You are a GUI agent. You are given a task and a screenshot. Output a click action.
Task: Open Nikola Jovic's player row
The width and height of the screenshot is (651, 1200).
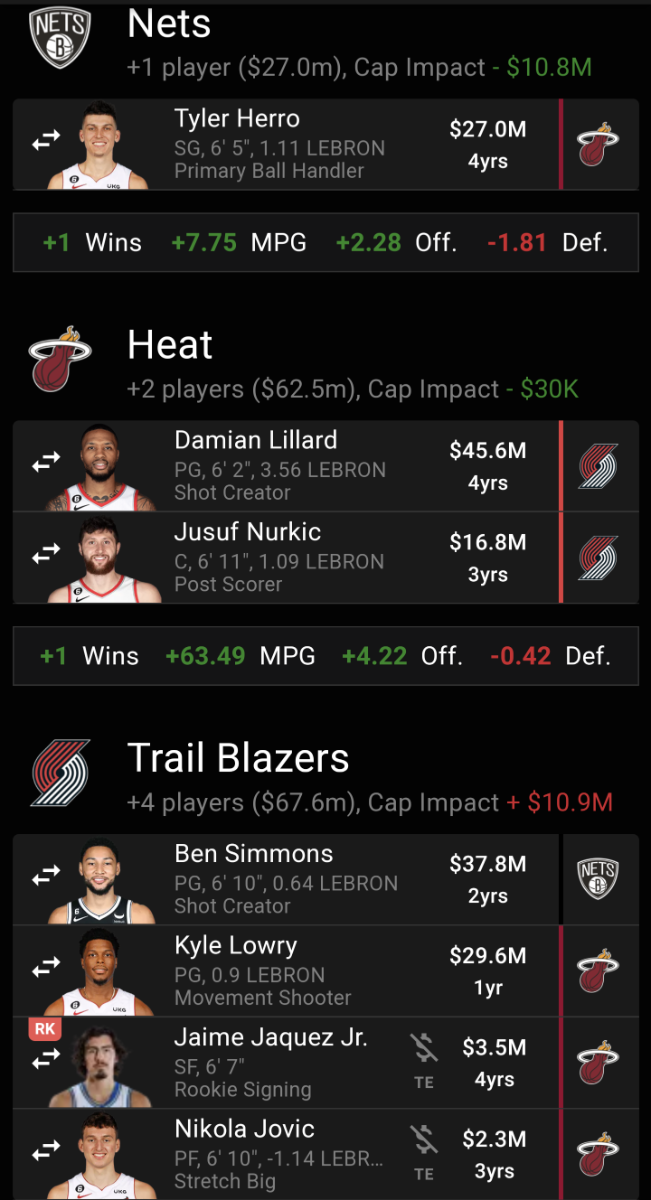(x=326, y=1155)
